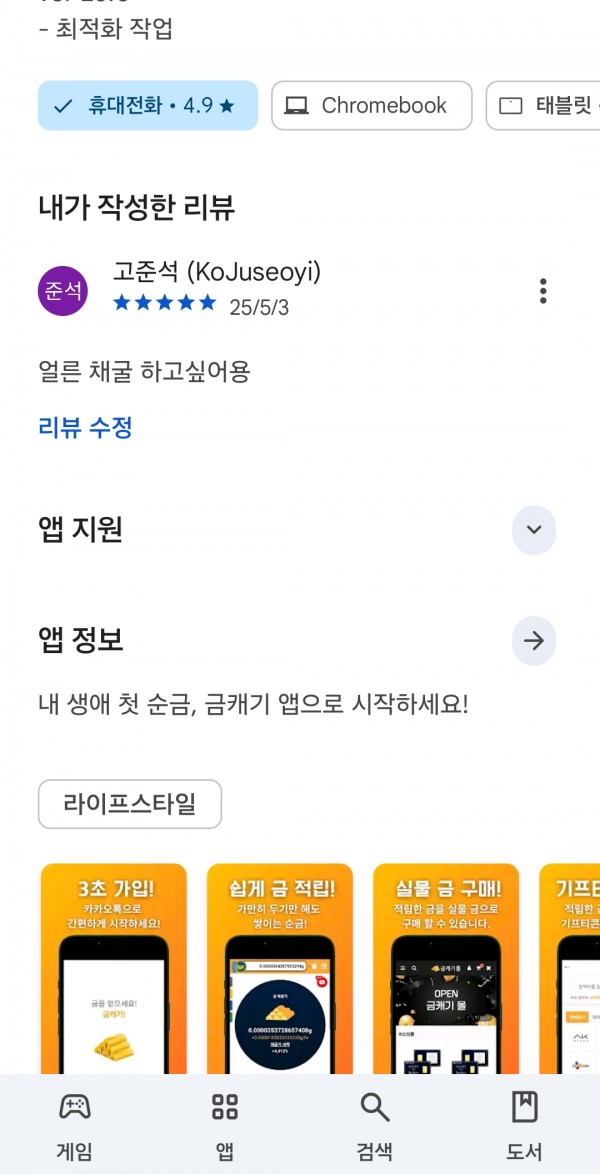Expand the 앱 지원 section
Viewport: 600px width, 1174px height.
[534, 530]
